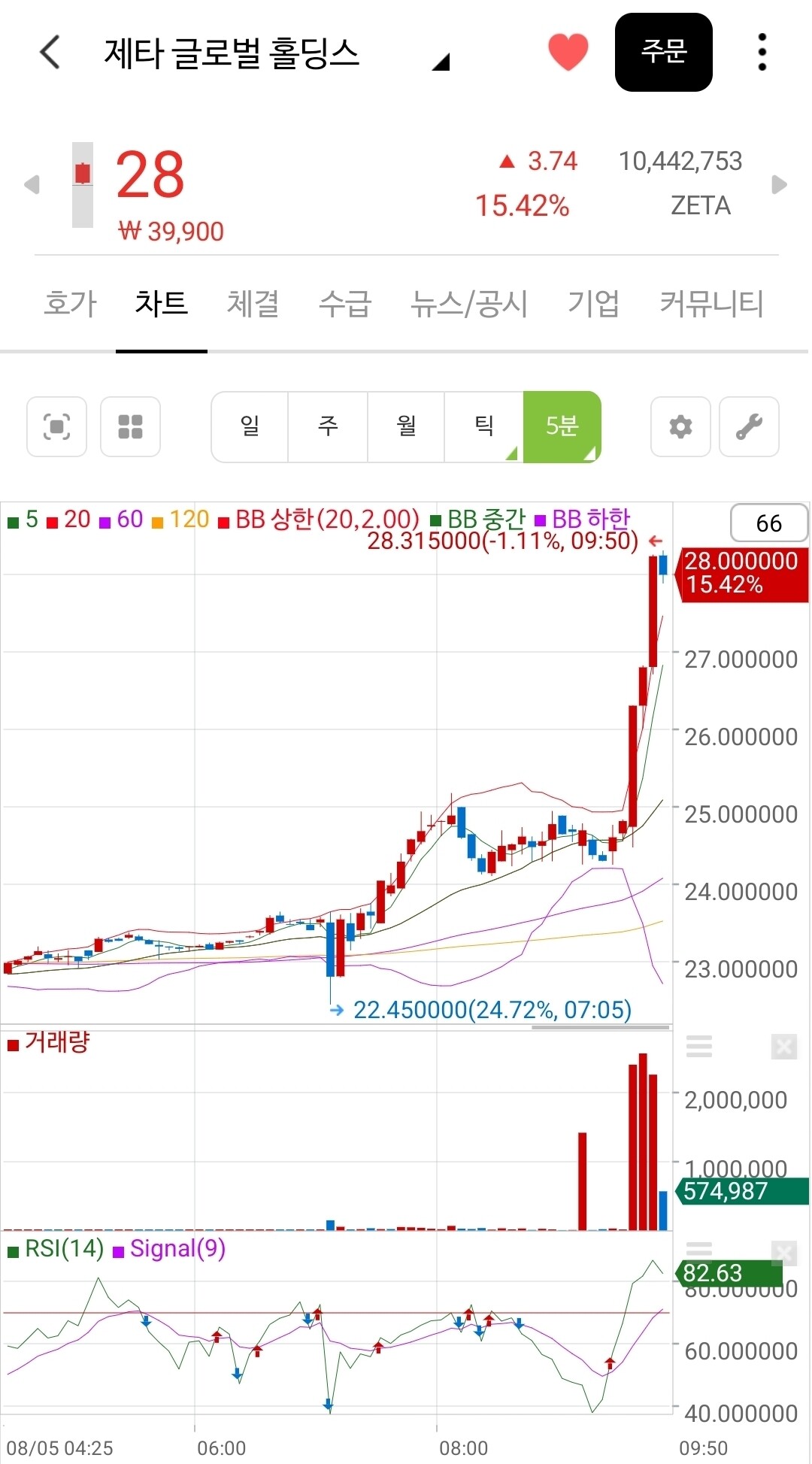
Task: Open the stock selector dropdown next to the title
Action: pos(441,62)
